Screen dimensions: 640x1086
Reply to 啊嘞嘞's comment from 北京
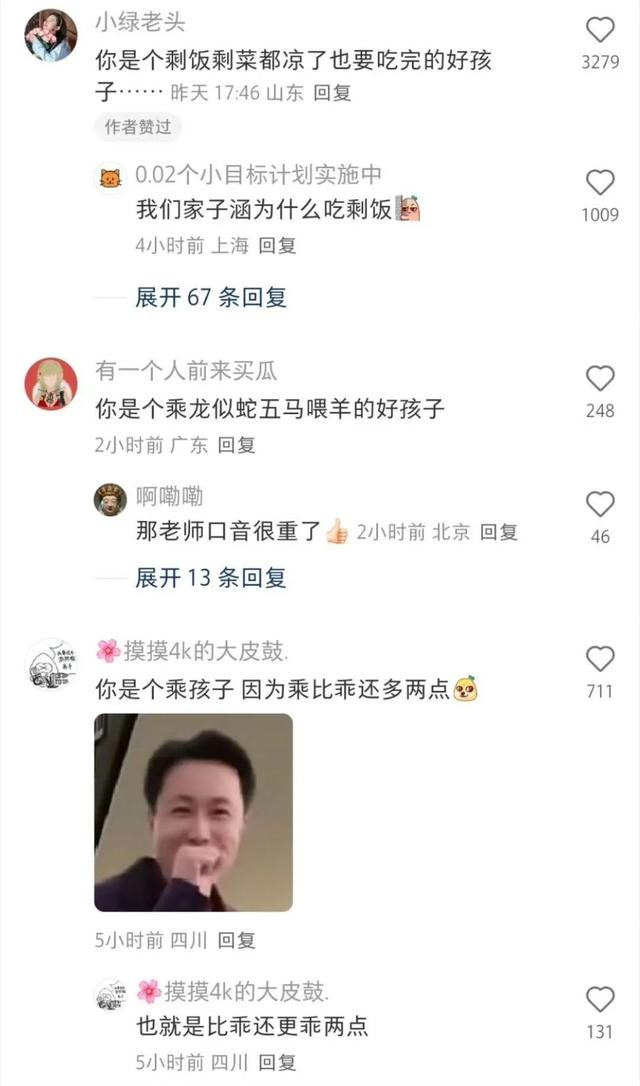click(x=499, y=532)
